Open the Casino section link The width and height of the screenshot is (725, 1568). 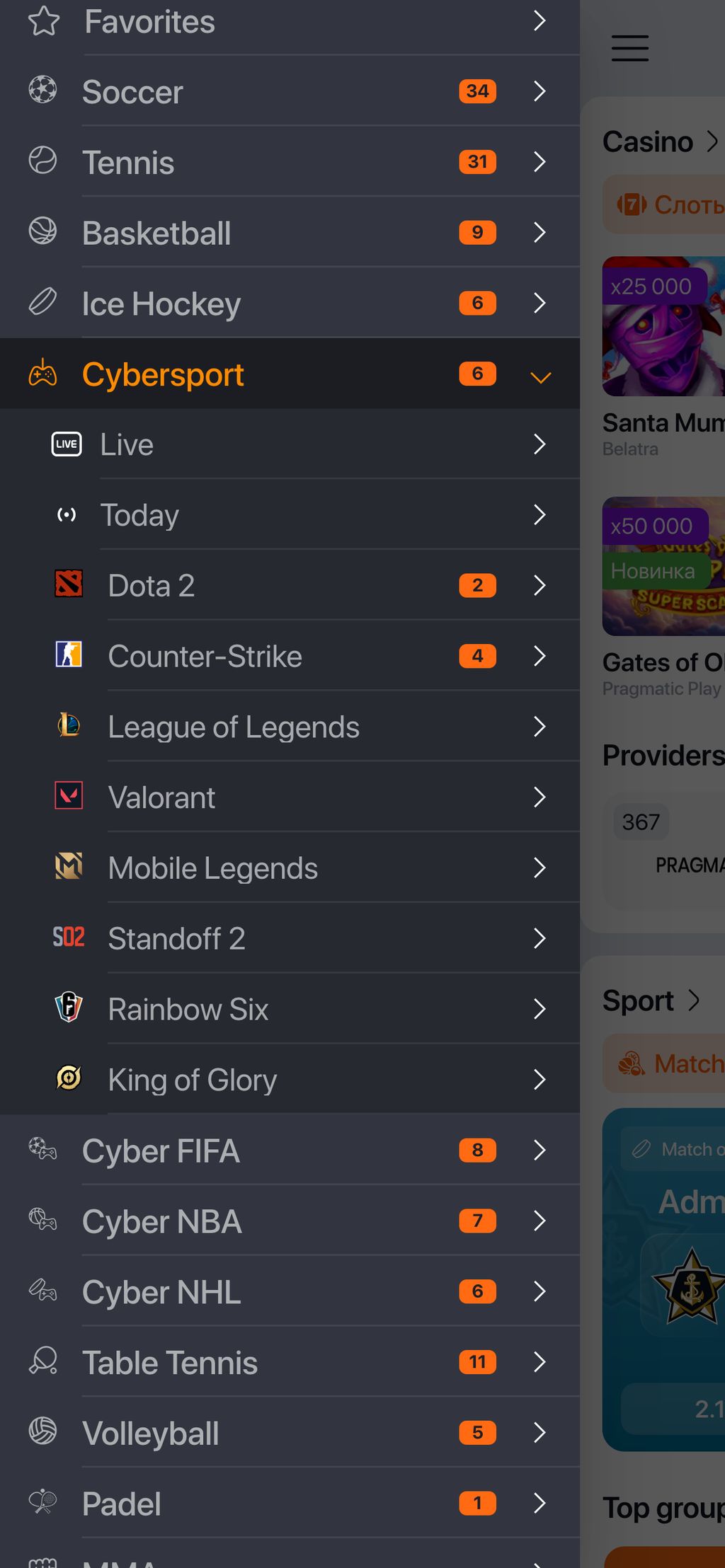coord(659,142)
